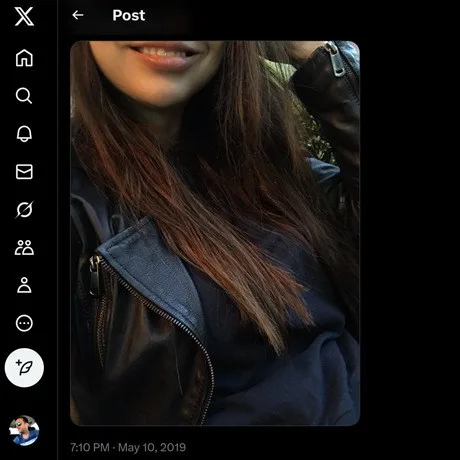The width and height of the screenshot is (460, 460).
Task: Open the Profile icon in sidebar
Action: coord(24,285)
